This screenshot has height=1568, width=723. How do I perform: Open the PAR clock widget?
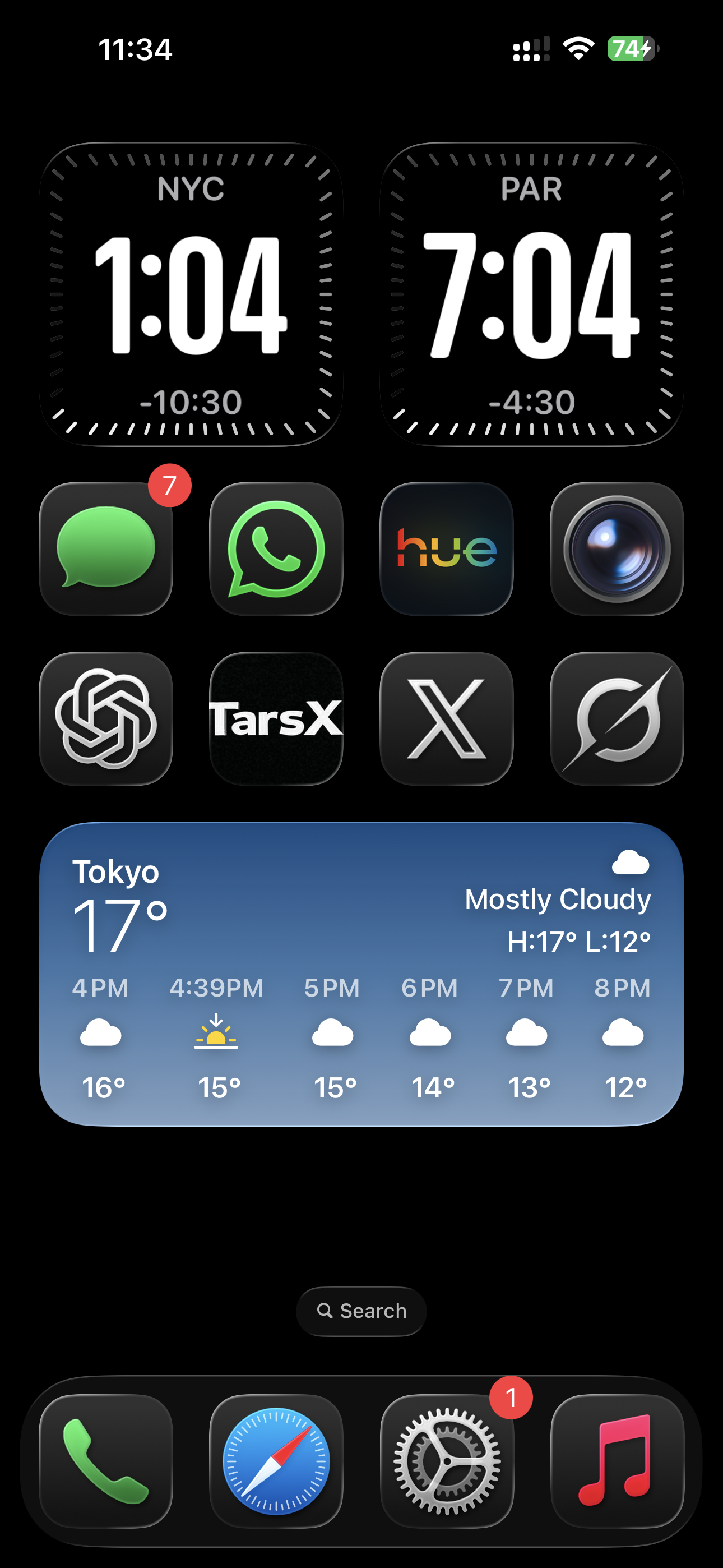[531, 294]
